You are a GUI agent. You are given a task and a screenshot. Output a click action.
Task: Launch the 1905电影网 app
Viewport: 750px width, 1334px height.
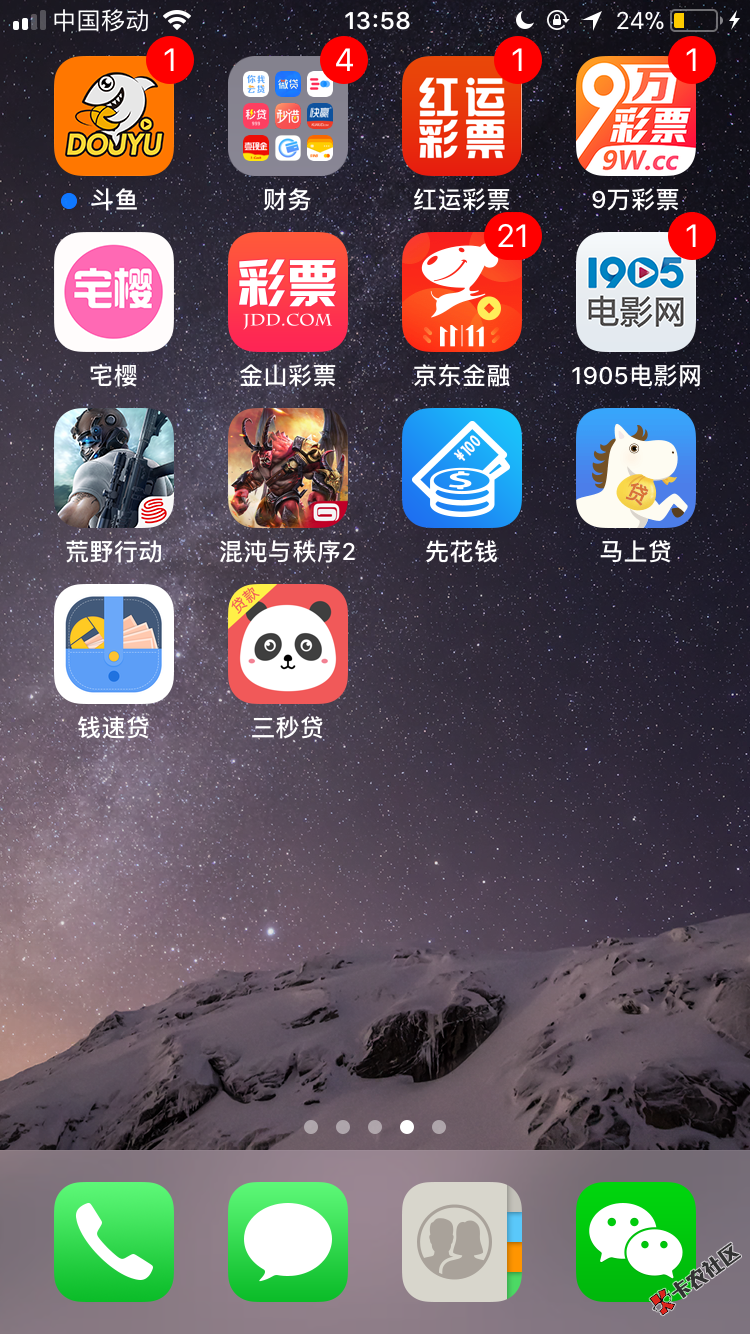636,292
